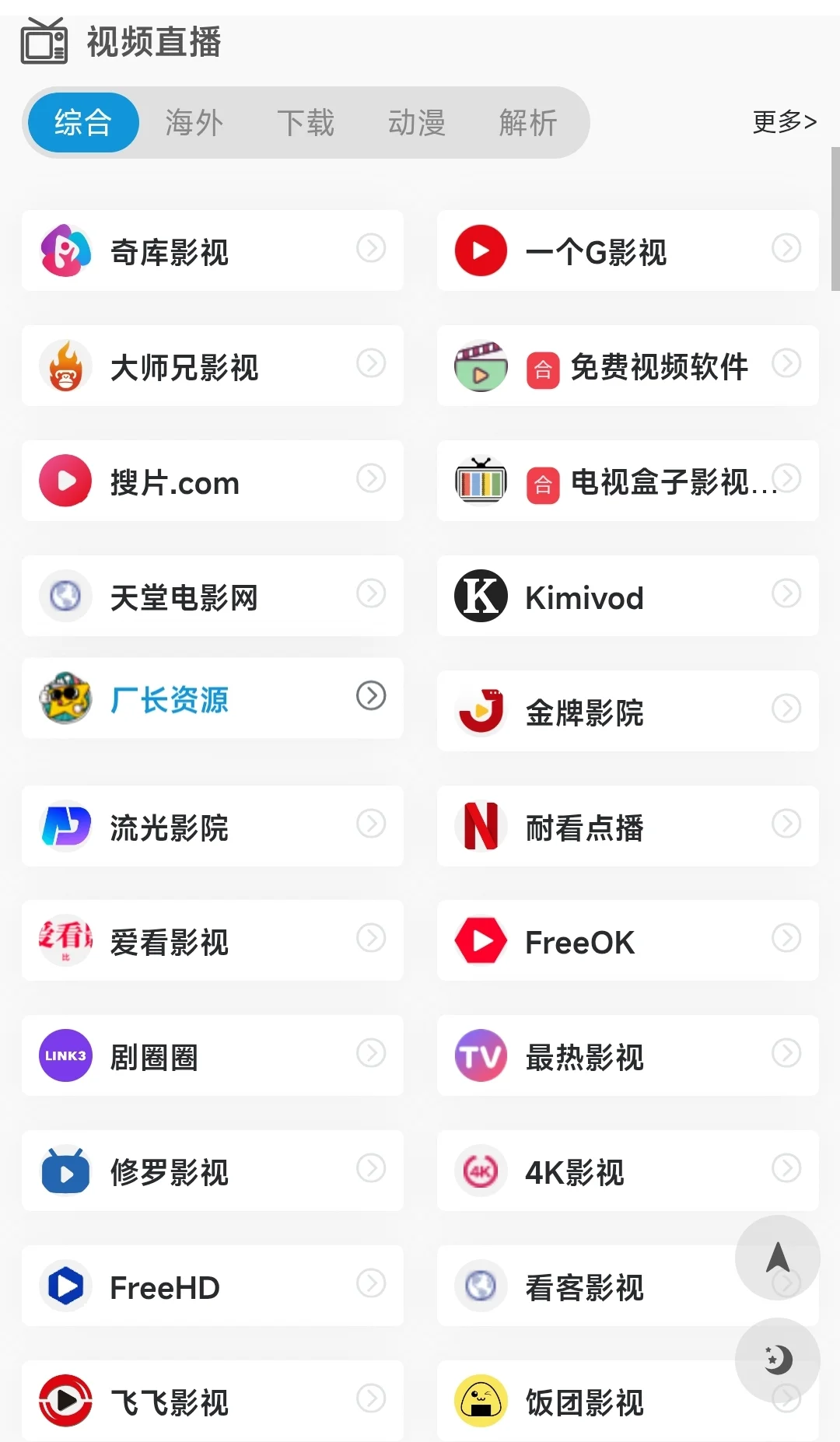Open 搜片.com
Image resolution: width=840 pixels, height=1442 pixels.
click(212, 481)
